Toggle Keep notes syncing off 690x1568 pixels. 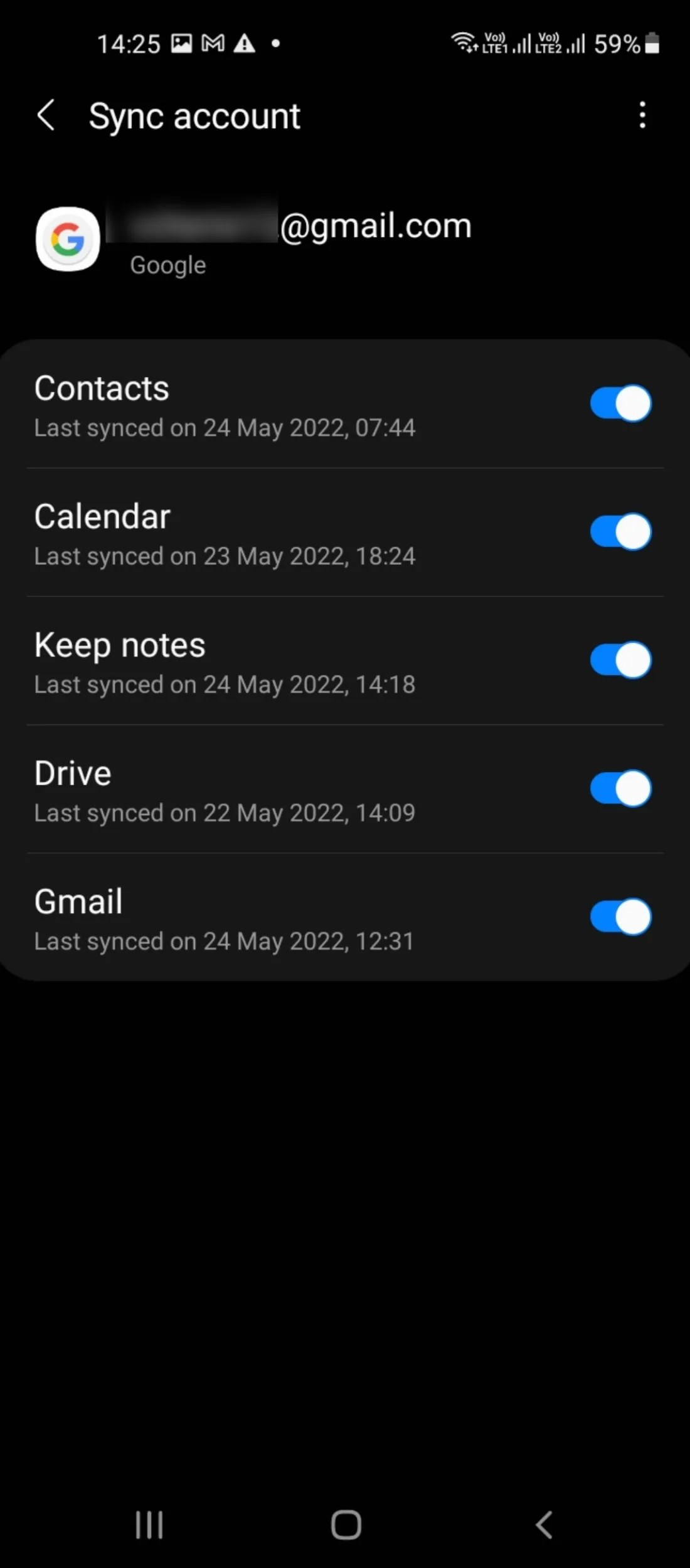620,660
